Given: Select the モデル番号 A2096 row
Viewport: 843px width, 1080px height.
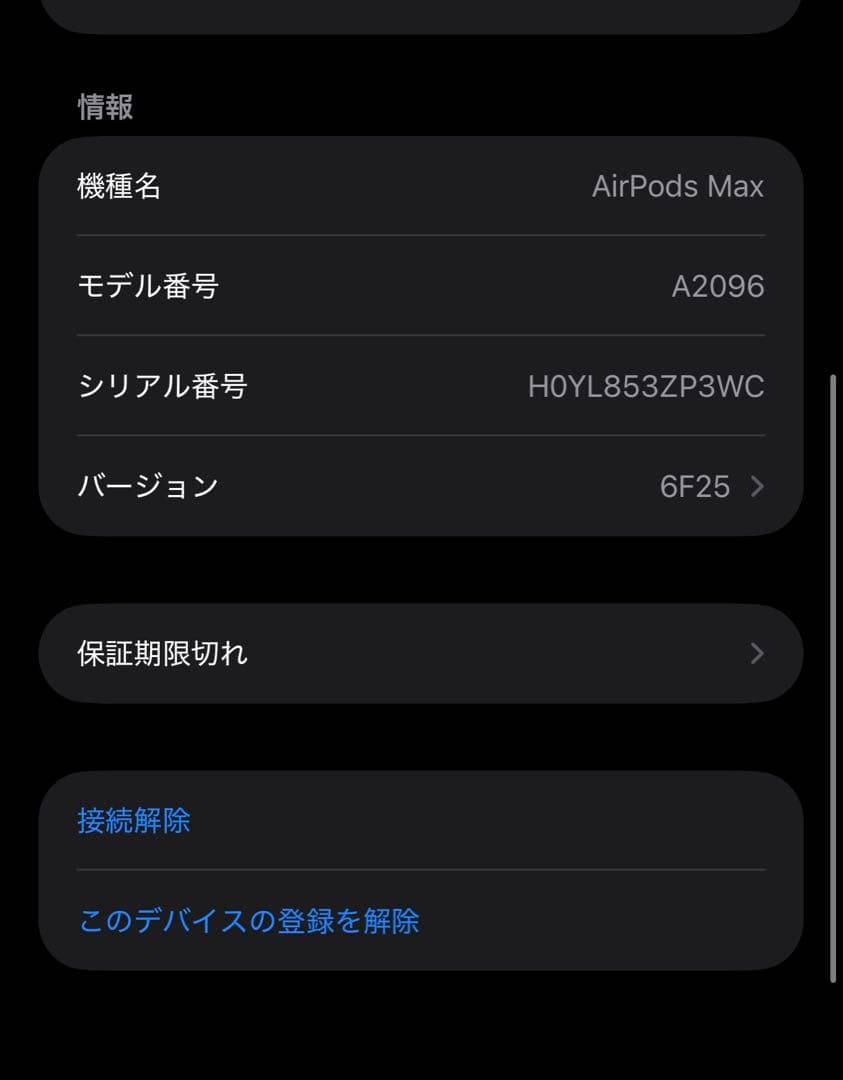Looking at the screenshot, I should [x=420, y=287].
